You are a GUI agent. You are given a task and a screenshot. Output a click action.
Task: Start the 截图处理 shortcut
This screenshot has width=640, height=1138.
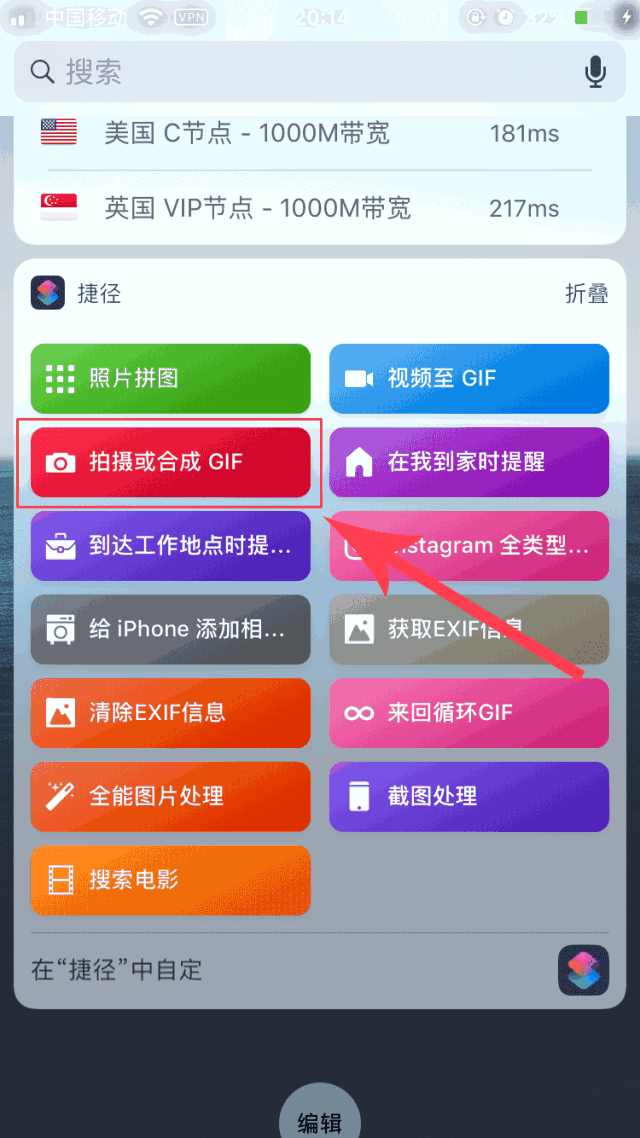coord(469,797)
